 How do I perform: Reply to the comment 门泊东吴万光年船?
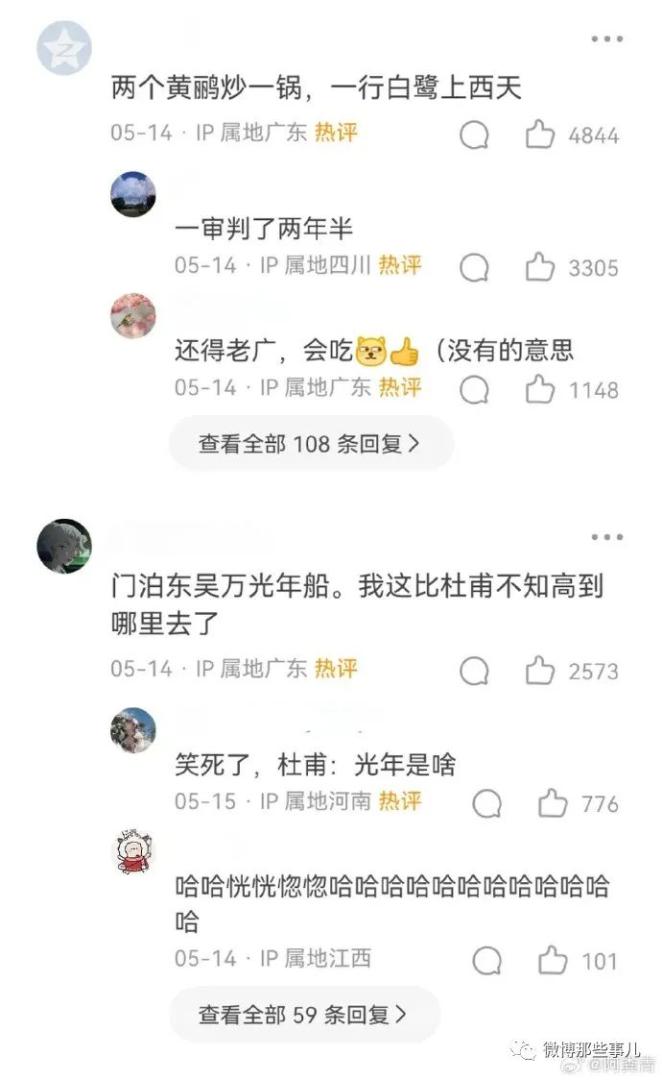tap(474, 671)
